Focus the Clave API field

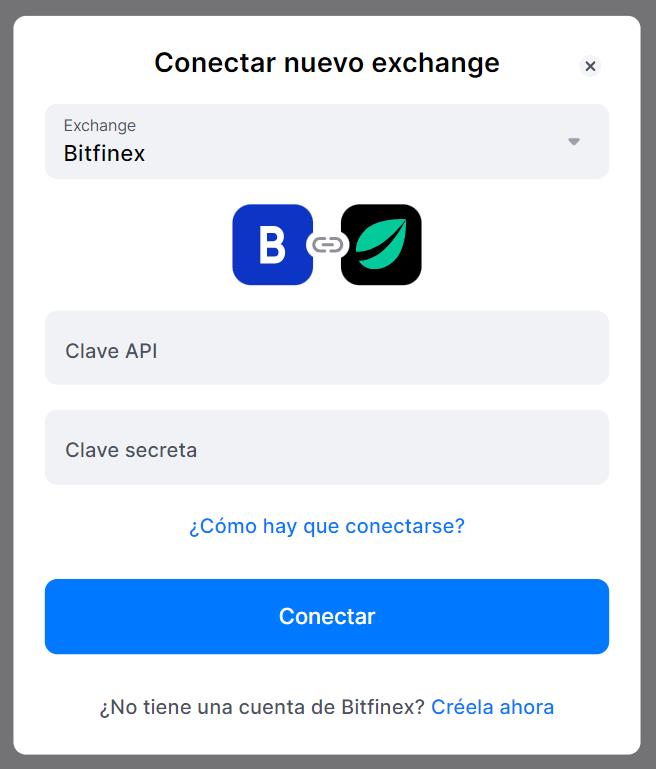326,348
